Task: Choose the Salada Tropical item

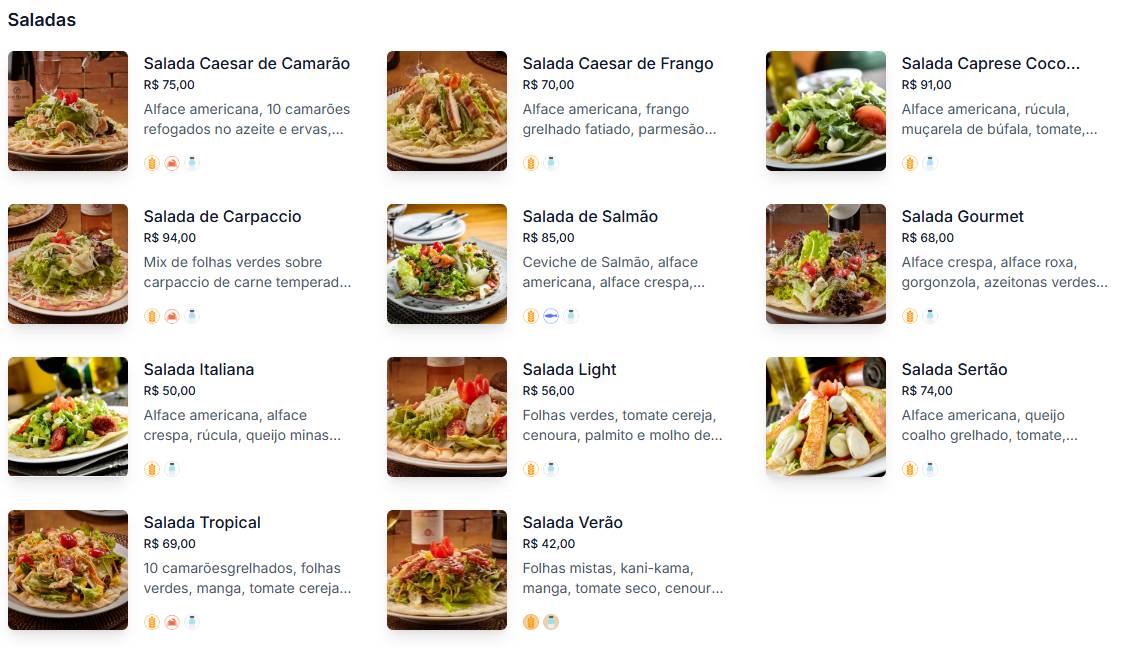Action: click(x=202, y=523)
